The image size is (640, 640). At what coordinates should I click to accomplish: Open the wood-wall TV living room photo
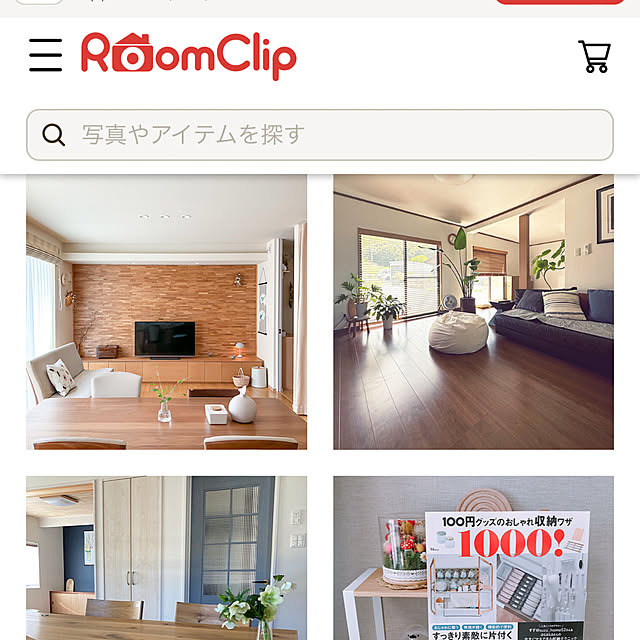(166, 312)
